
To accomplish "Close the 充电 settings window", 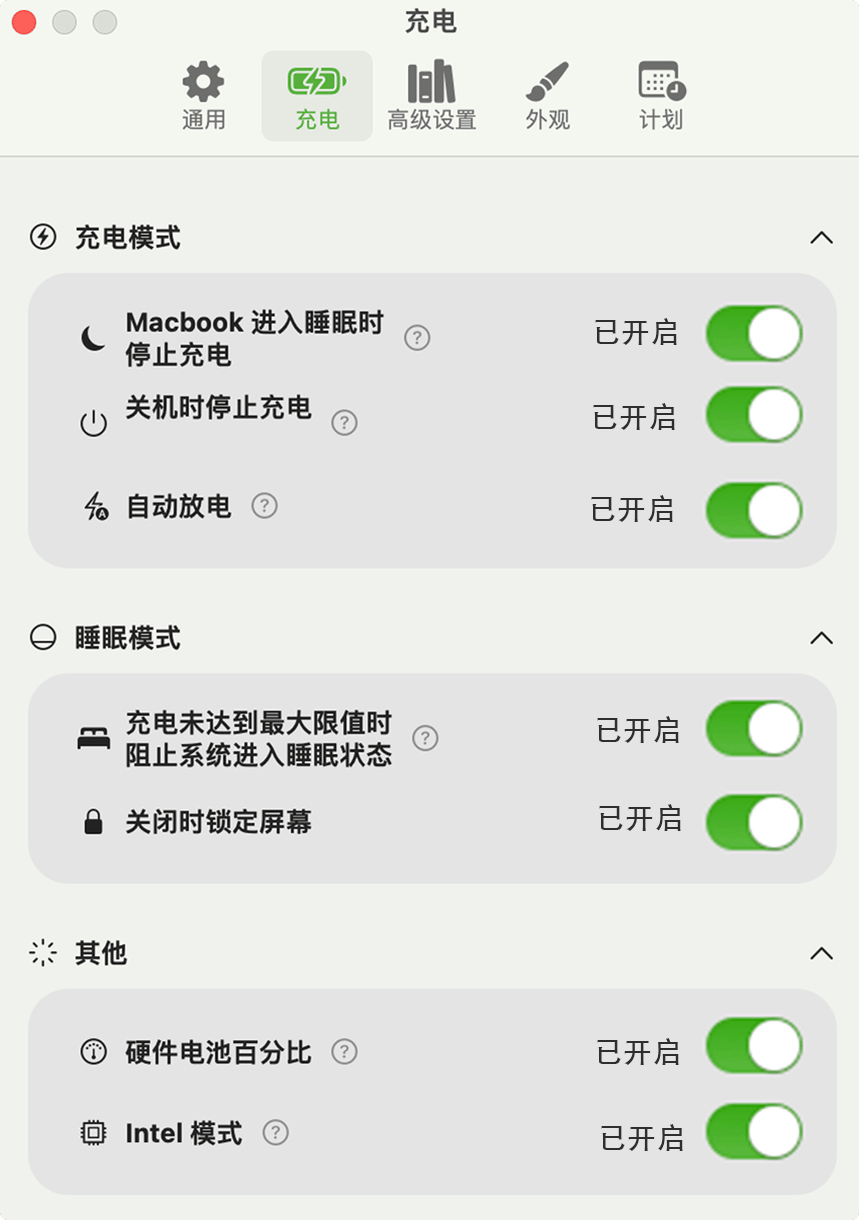I will click(x=24, y=22).
